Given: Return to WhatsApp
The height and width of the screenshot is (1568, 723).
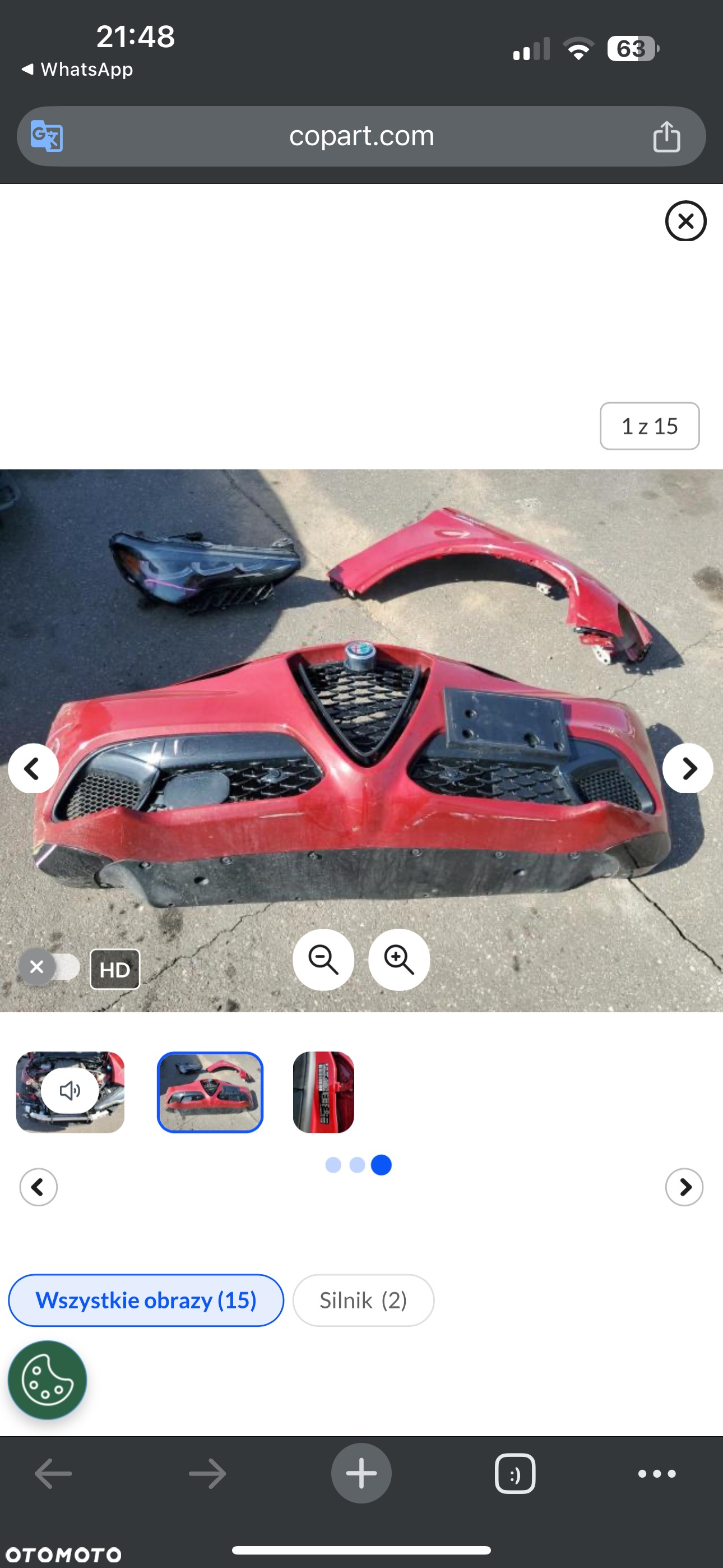Looking at the screenshot, I should [77, 70].
